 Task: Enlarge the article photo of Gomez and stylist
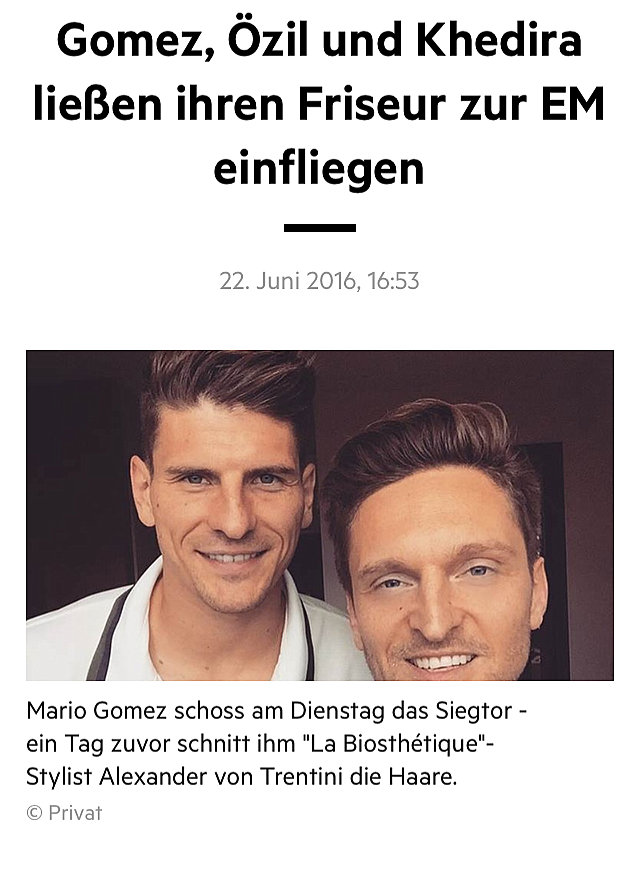pyautogui.click(x=320, y=515)
